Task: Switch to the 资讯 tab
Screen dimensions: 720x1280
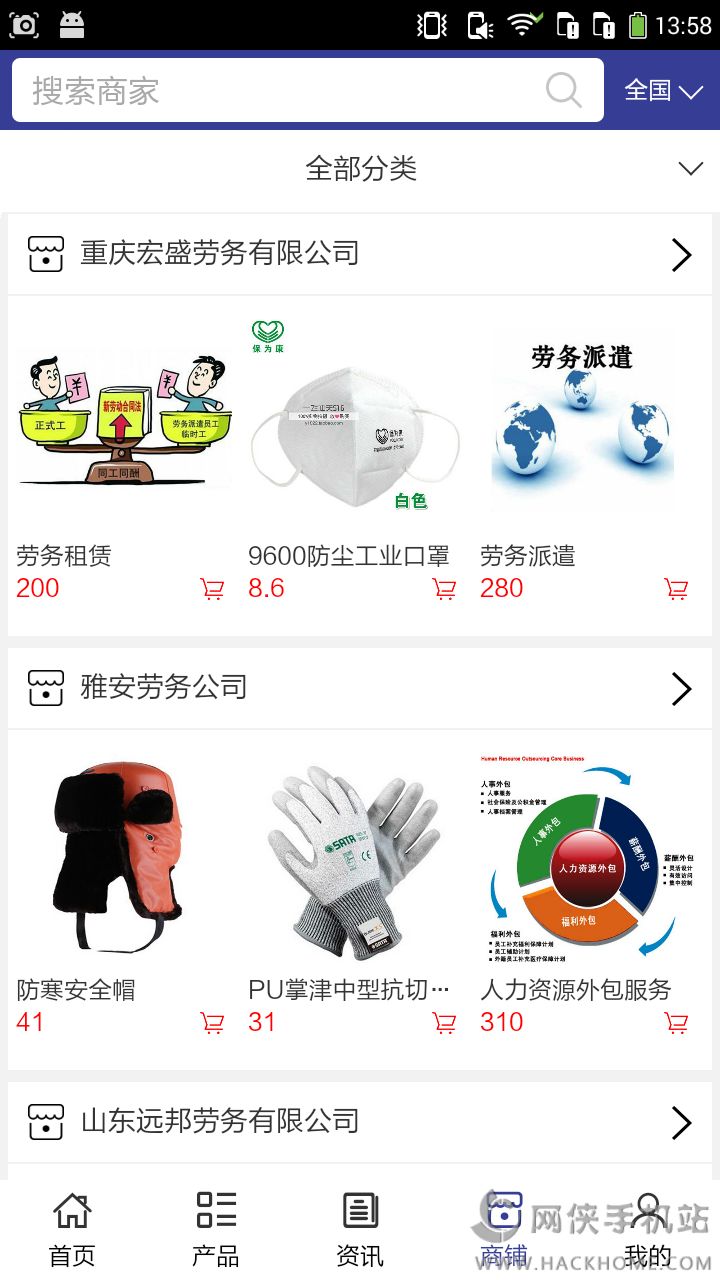Action: (360, 1230)
